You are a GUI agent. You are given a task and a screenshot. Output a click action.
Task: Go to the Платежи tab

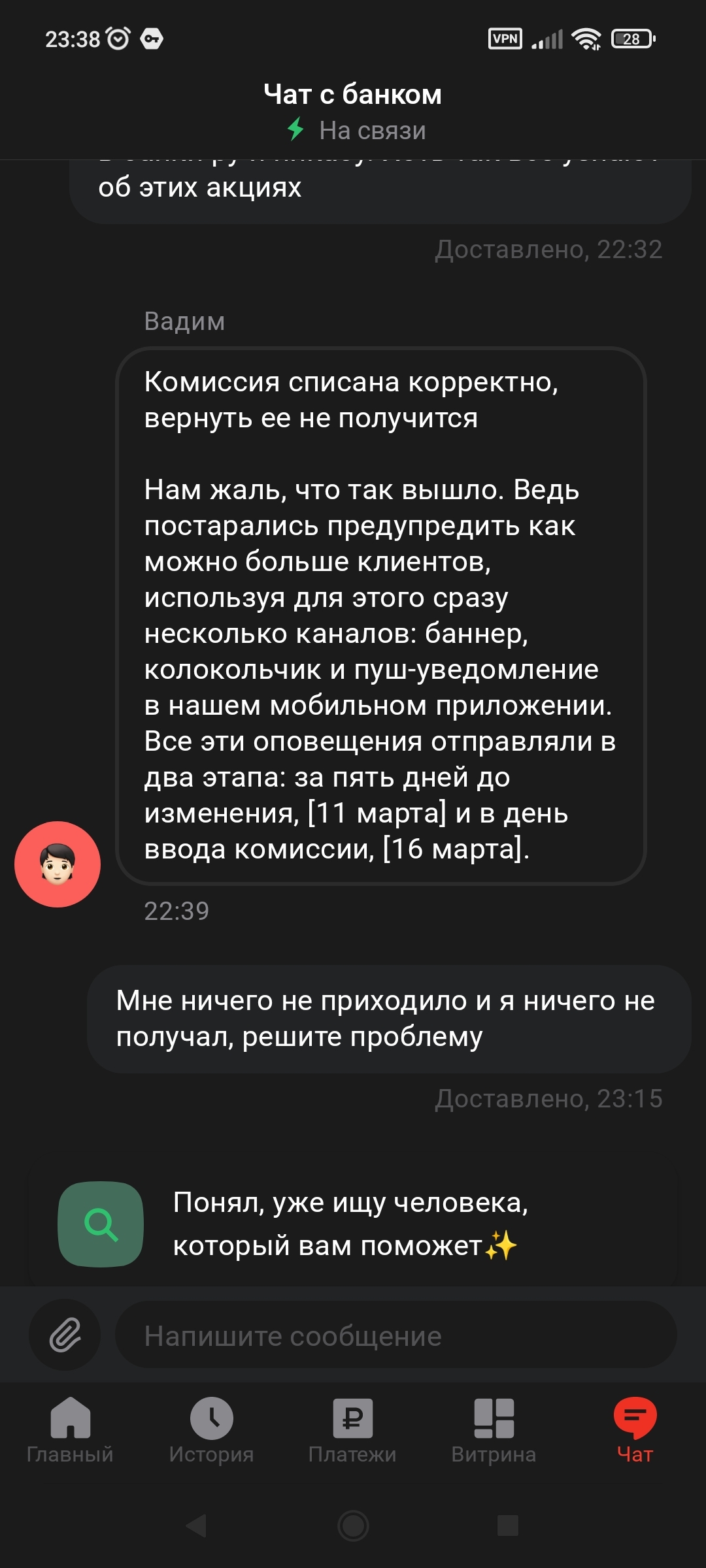point(352,1429)
